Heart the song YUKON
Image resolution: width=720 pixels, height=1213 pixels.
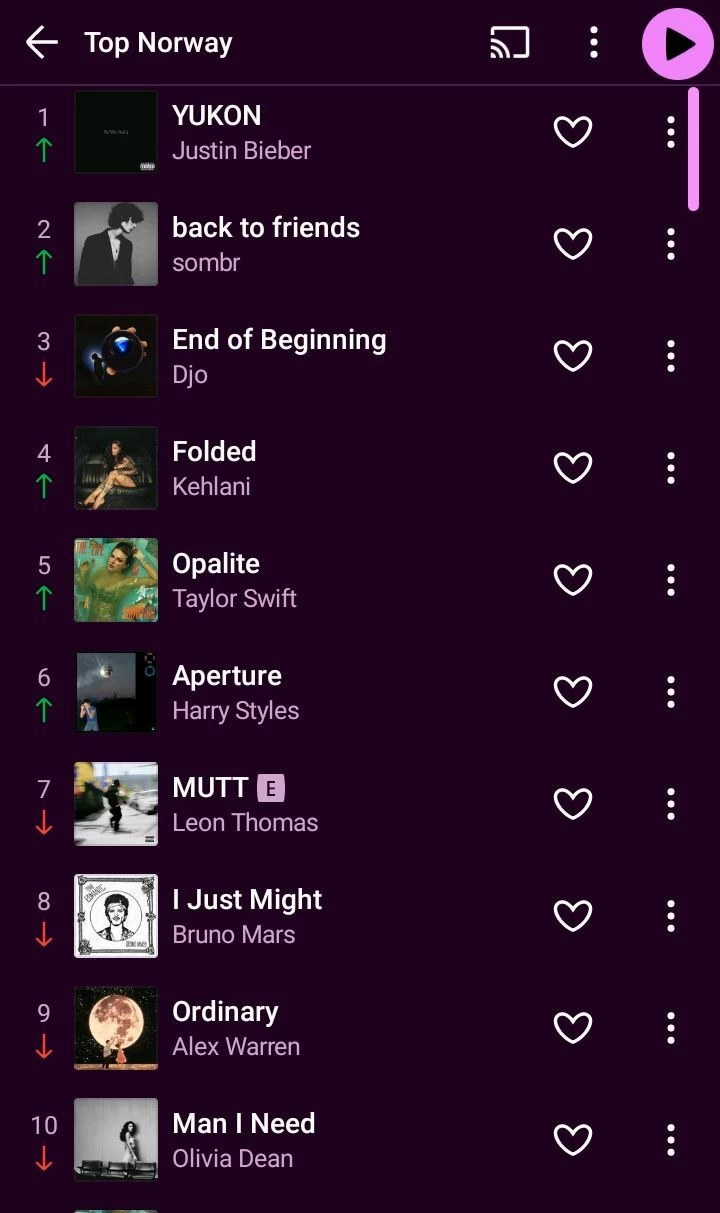(573, 132)
